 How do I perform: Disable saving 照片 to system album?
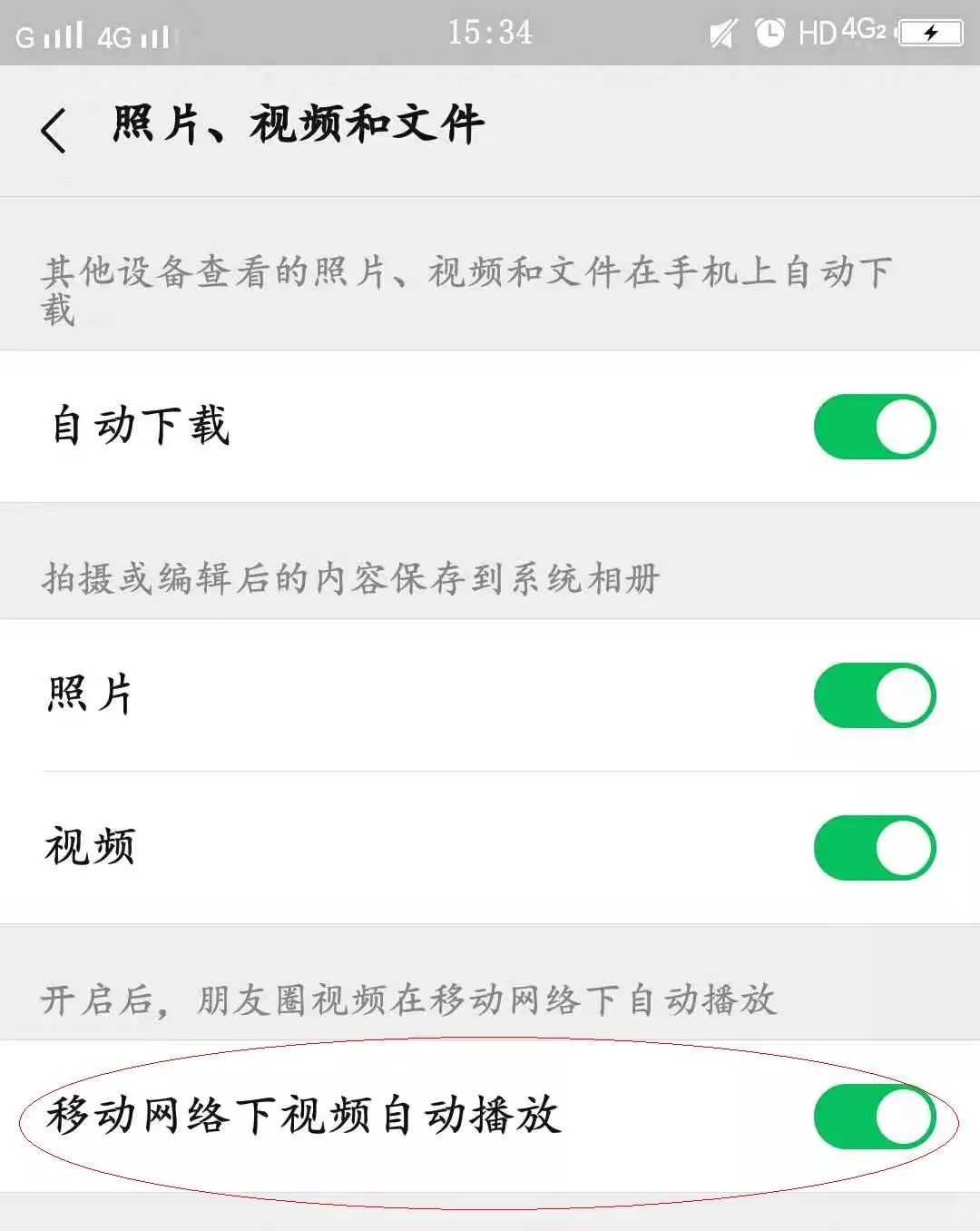click(x=874, y=695)
